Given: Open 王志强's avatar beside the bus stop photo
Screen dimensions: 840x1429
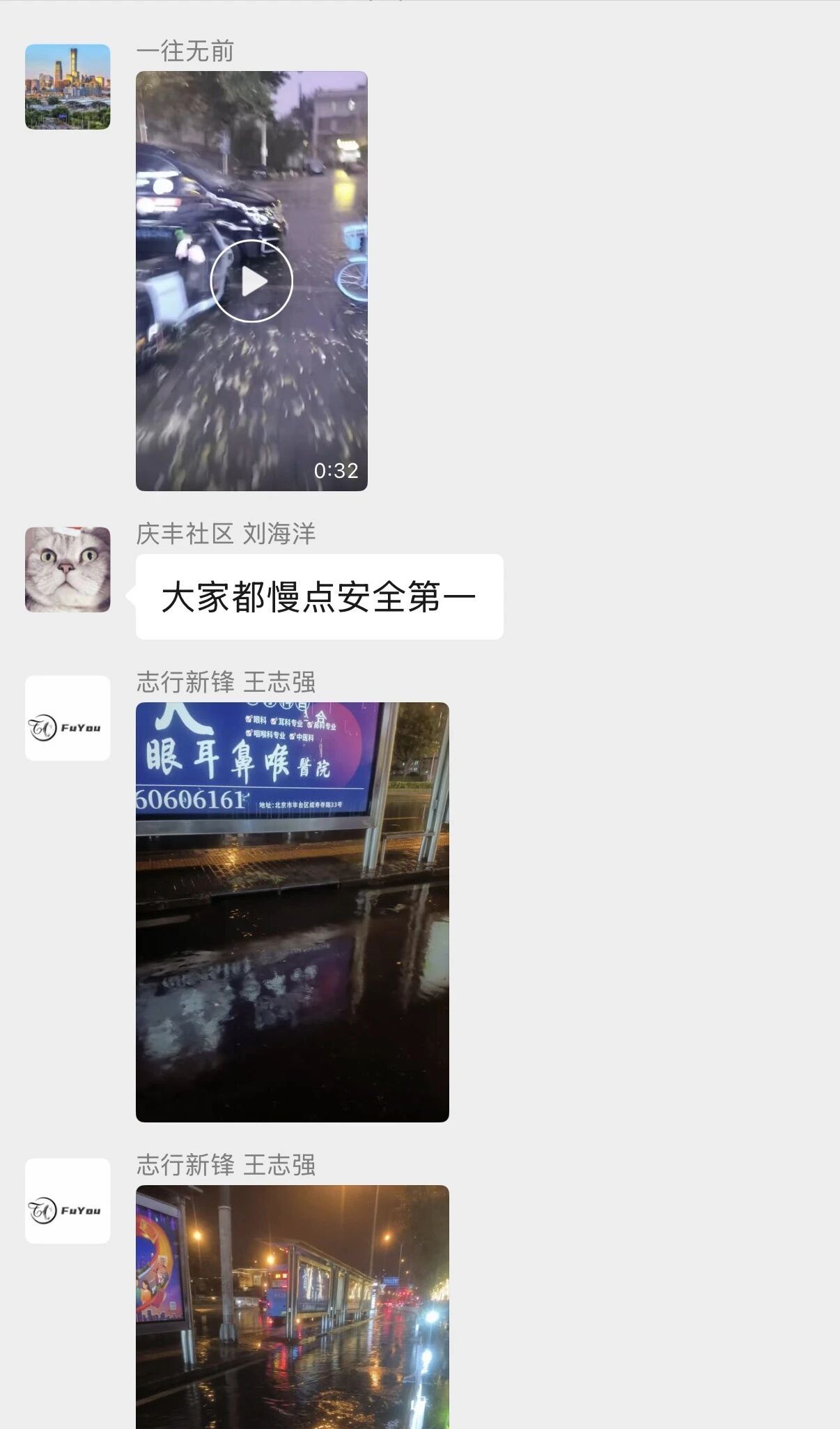Looking at the screenshot, I should click(68, 1201).
